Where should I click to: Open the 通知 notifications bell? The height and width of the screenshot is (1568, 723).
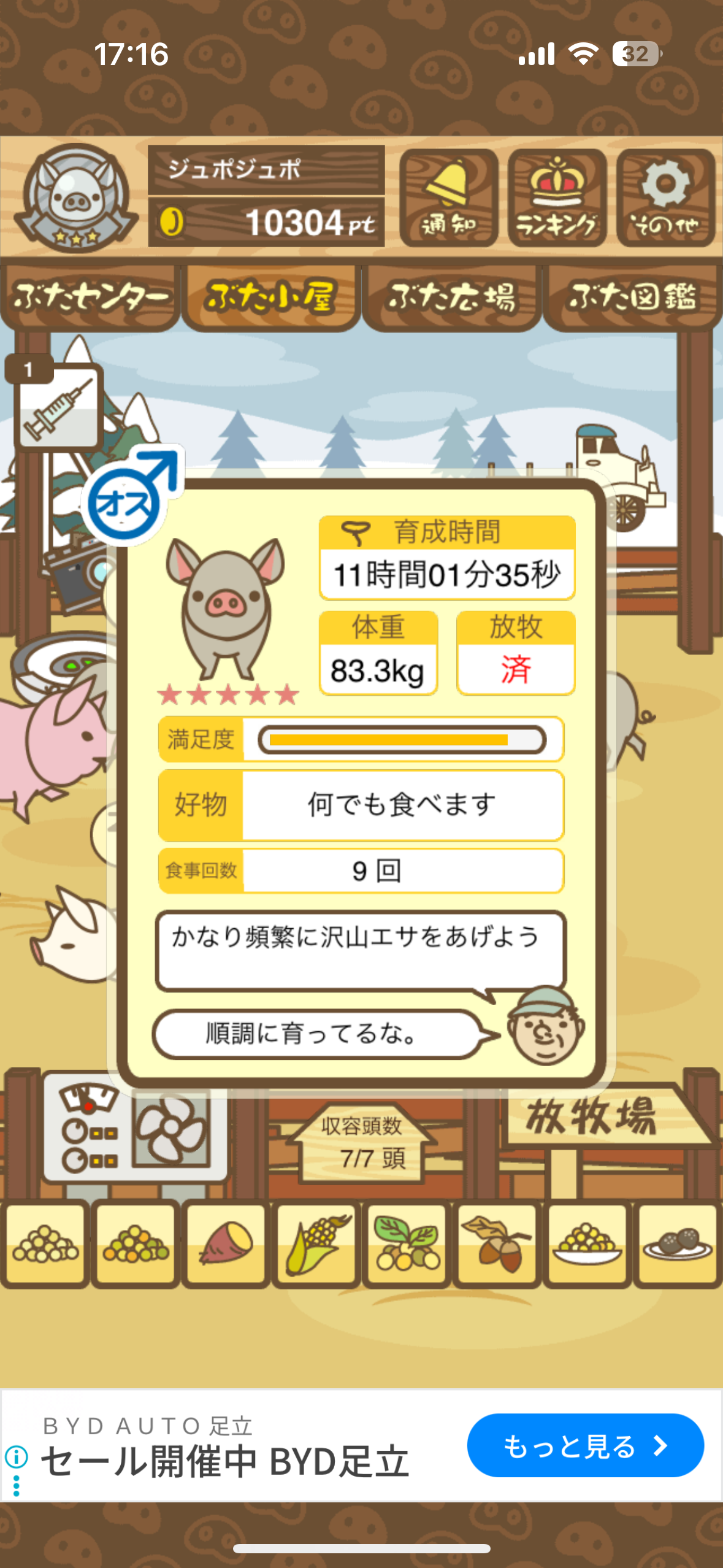pos(448,198)
